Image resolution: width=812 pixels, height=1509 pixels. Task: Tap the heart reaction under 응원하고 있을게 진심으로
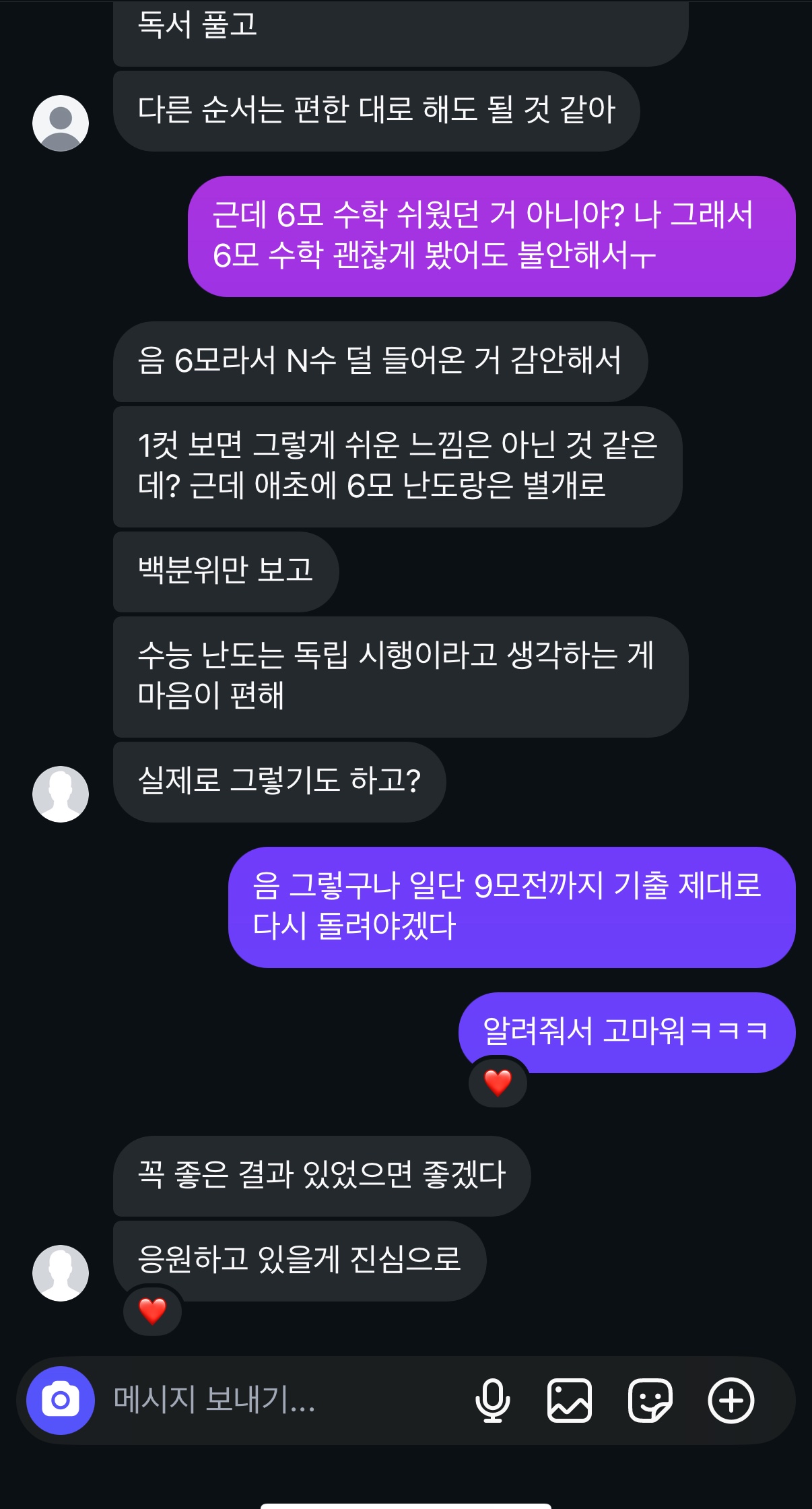tap(152, 1311)
